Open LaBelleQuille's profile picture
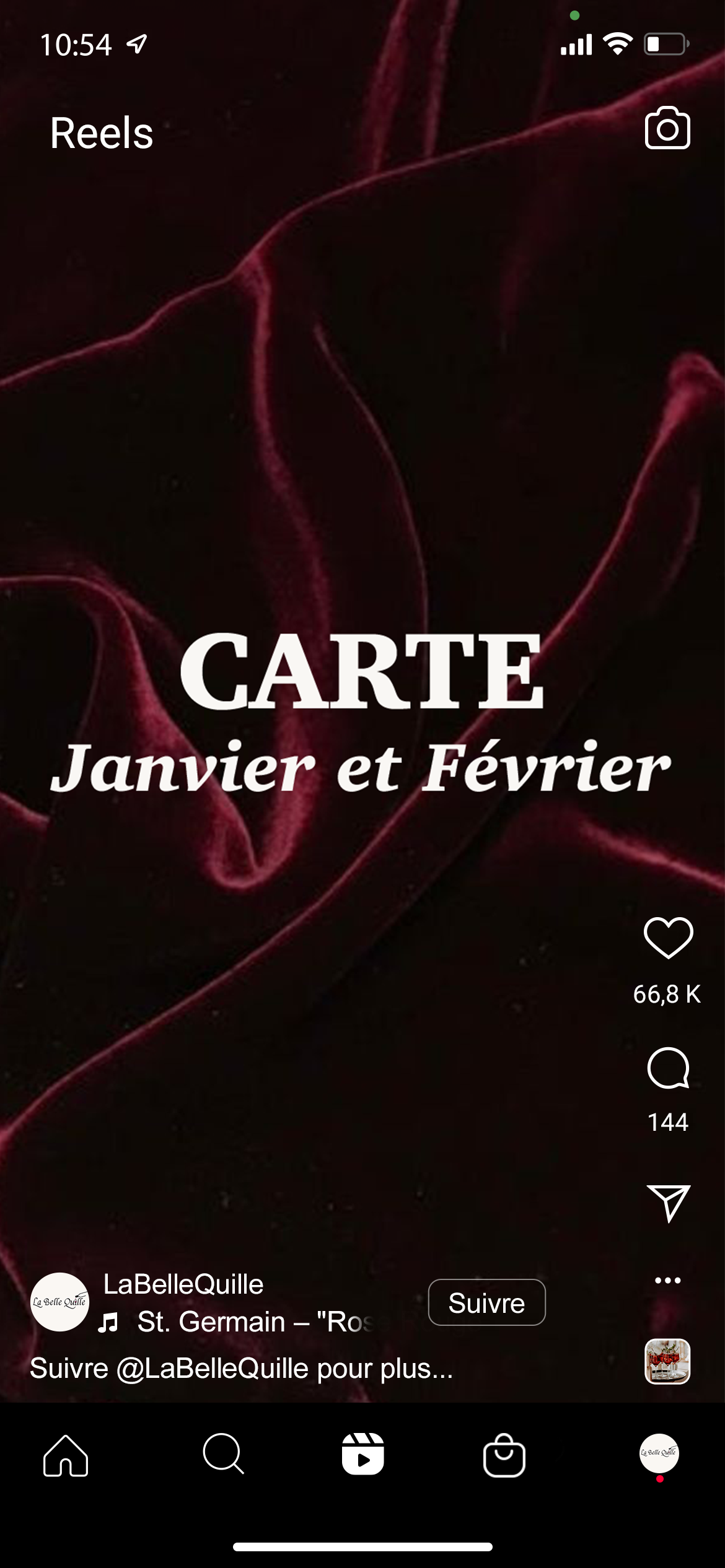Screen dimensions: 725x1568 (x=59, y=1302)
